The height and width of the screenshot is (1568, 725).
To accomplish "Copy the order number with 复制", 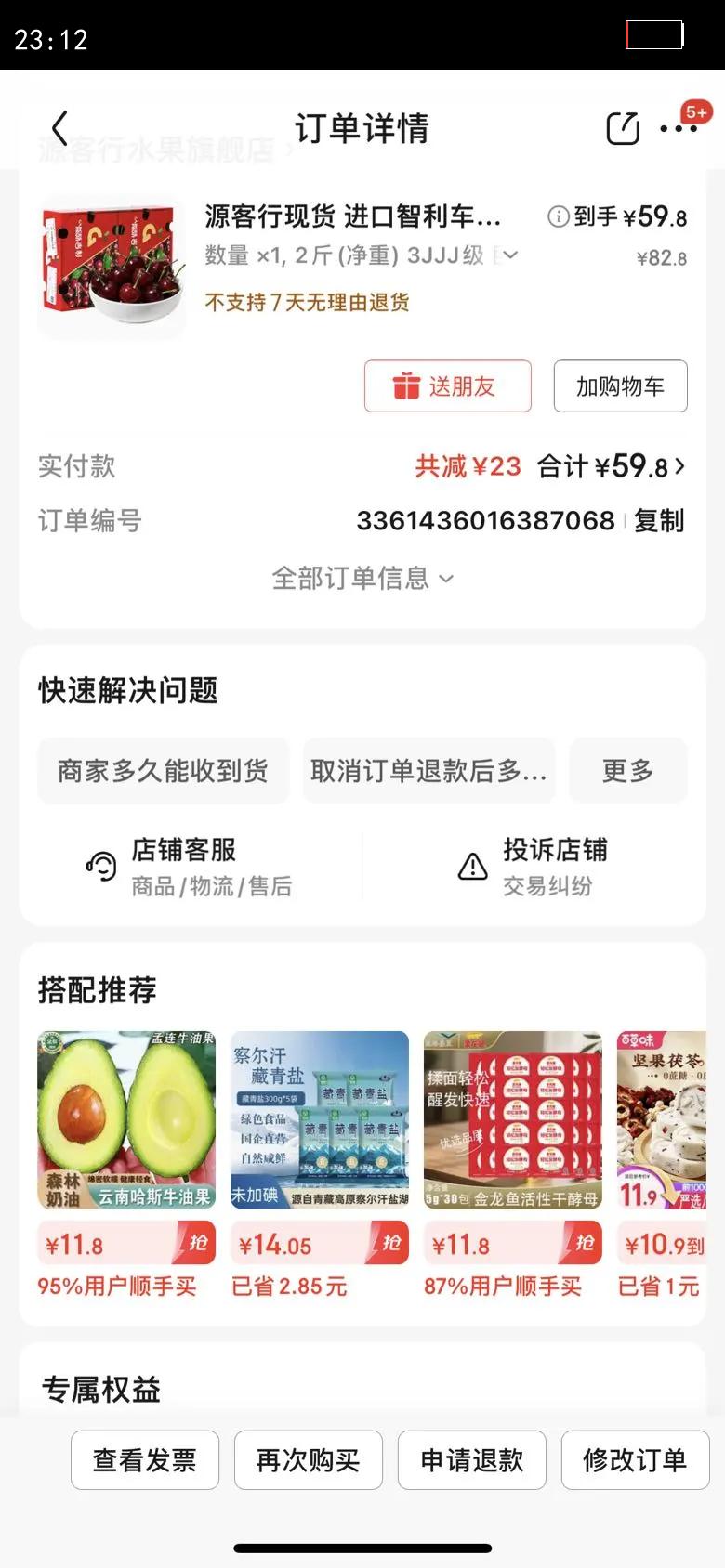I will (x=659, y=520).
